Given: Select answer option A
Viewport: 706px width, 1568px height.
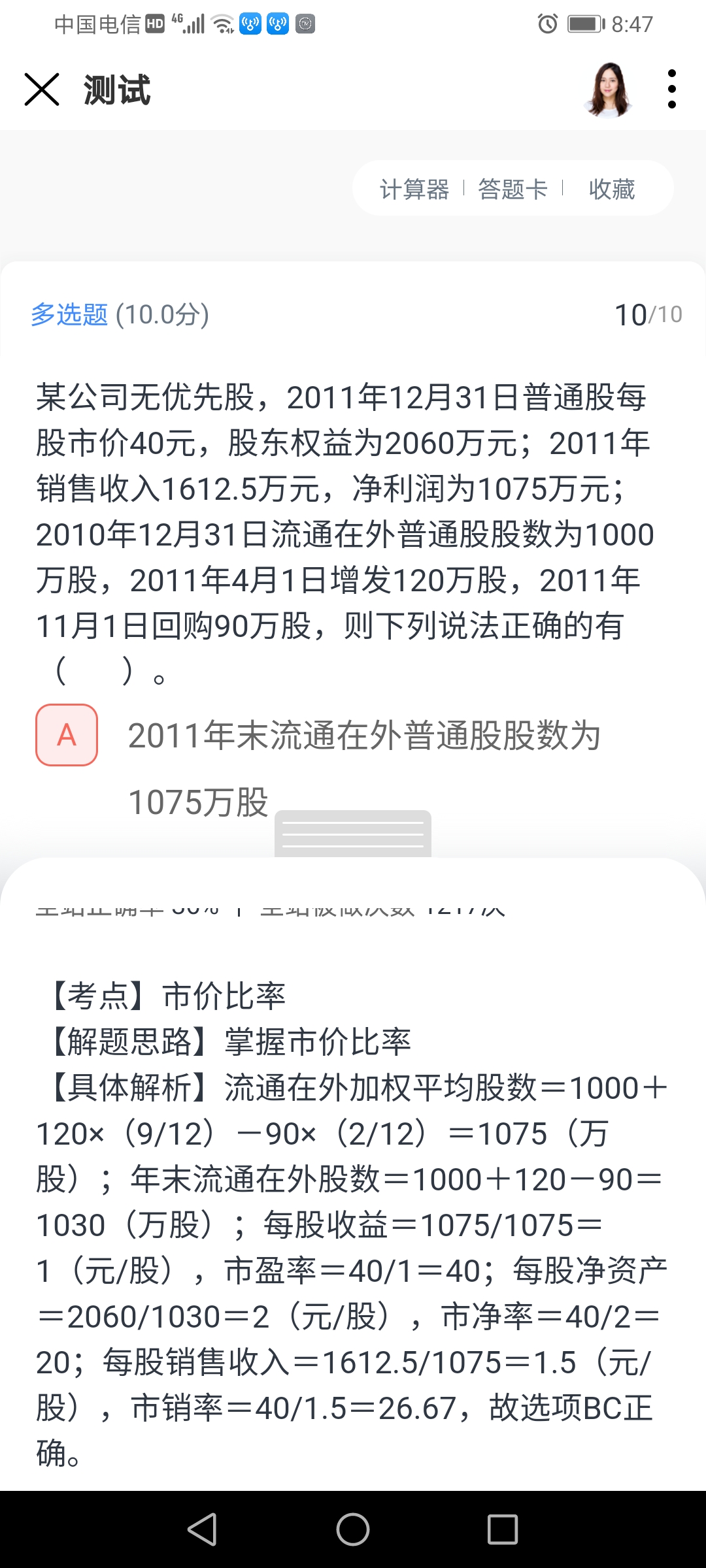Looking at the screenshot, I should pyautogui.click(x=67, y=735).
